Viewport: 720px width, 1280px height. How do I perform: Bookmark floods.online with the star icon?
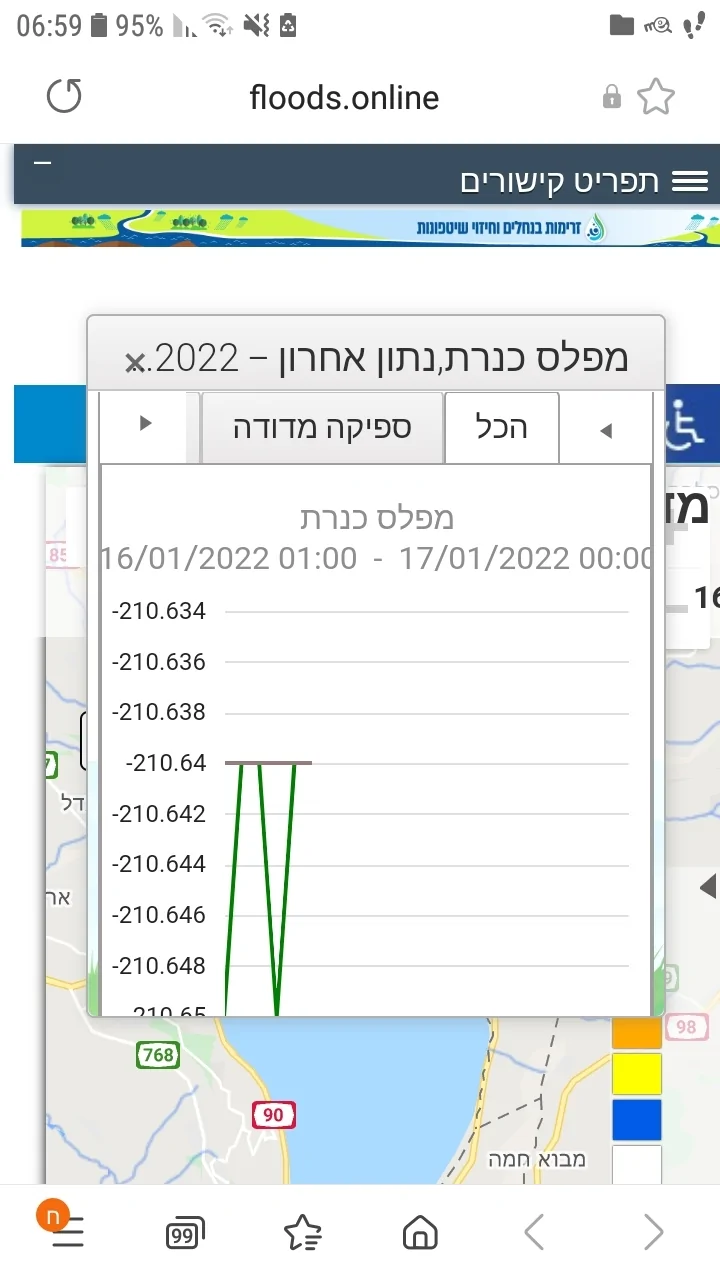tap(656, 97)
